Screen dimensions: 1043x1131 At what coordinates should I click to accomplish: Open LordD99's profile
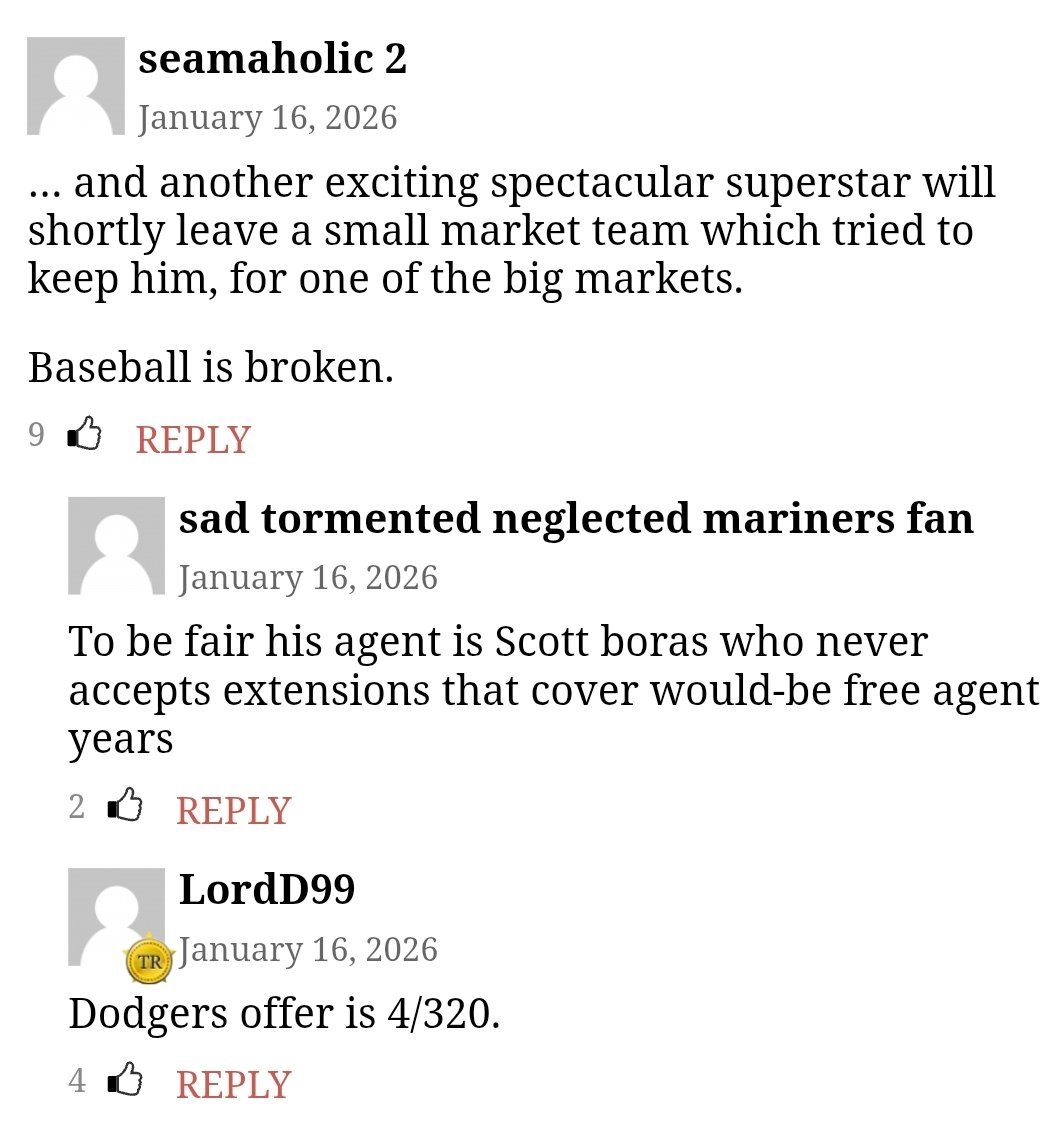point(267,889)
